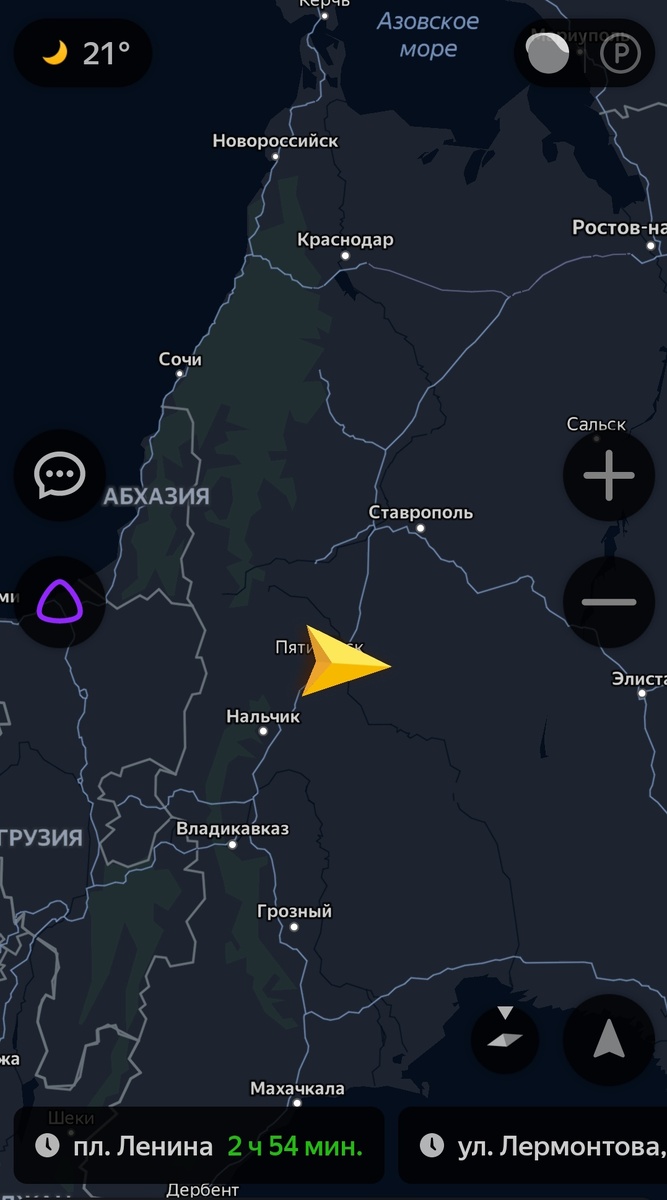Zoom out with the minus button
Viewport: 667px width, 1200px height.
[609, 602]
